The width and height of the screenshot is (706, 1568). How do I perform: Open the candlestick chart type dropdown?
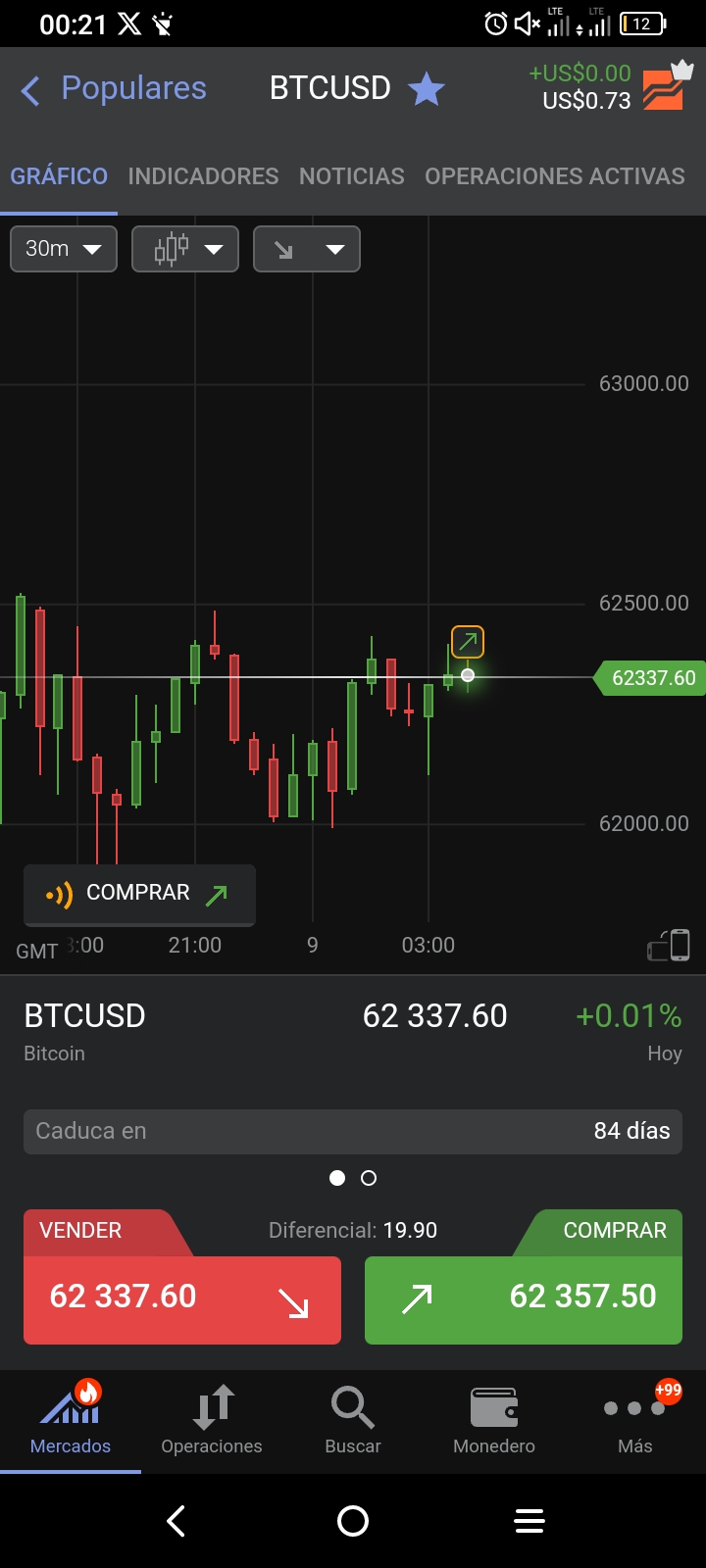click(x=185, y=249)
